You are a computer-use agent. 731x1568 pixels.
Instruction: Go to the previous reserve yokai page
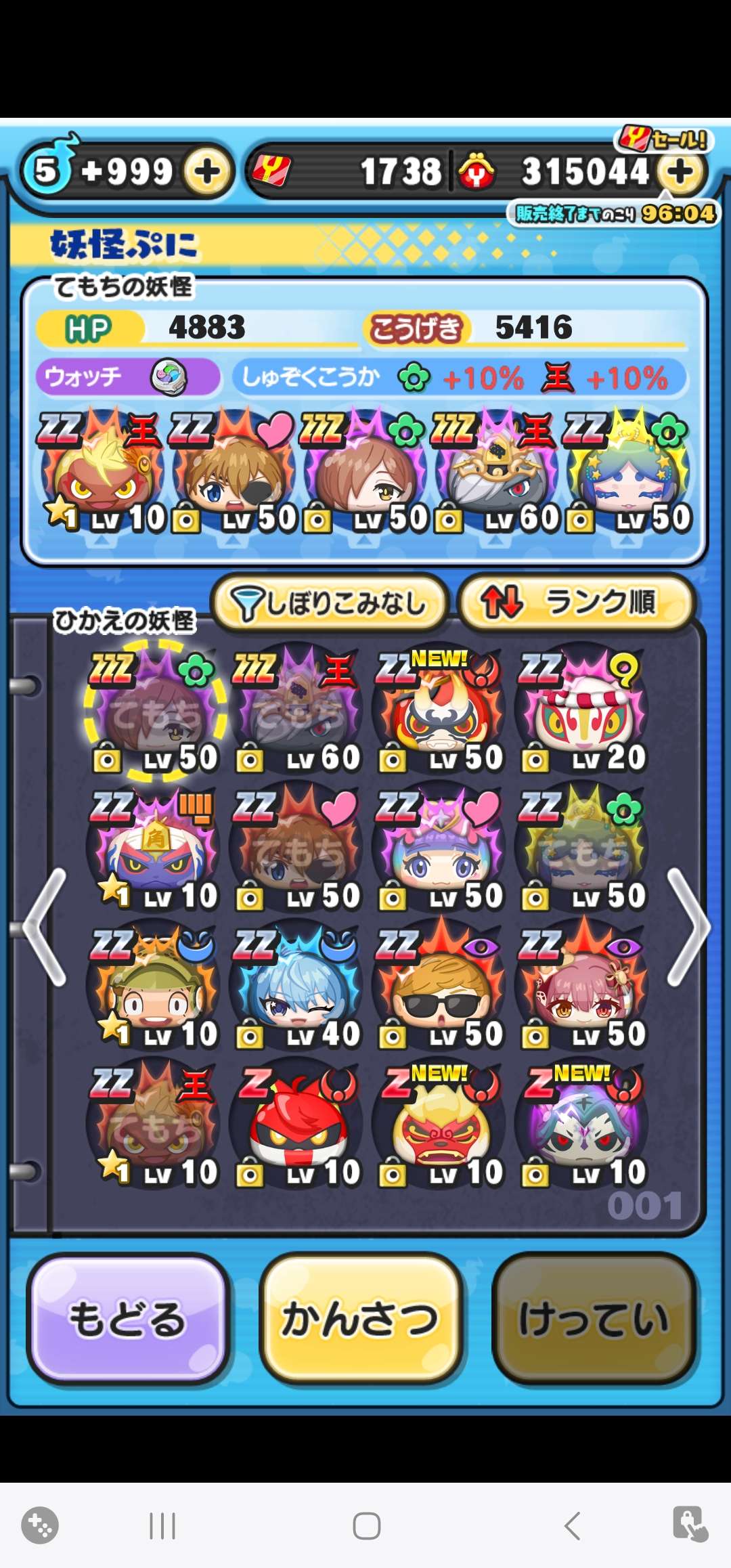[x=44, y=926]
